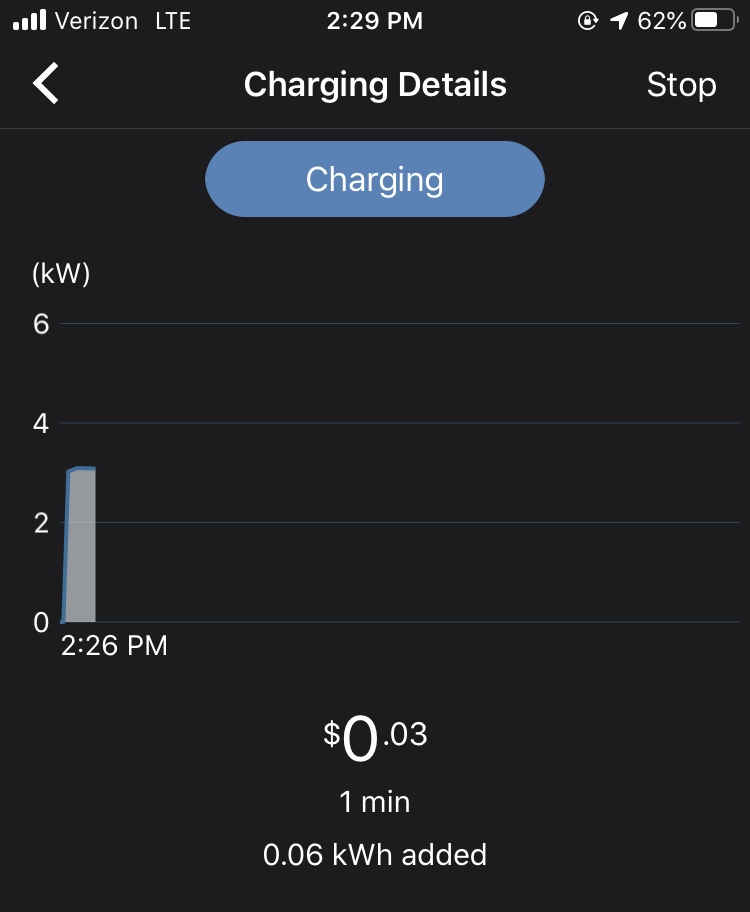Stop the charging session
This screenshot has width=750, height=912.
681,85
